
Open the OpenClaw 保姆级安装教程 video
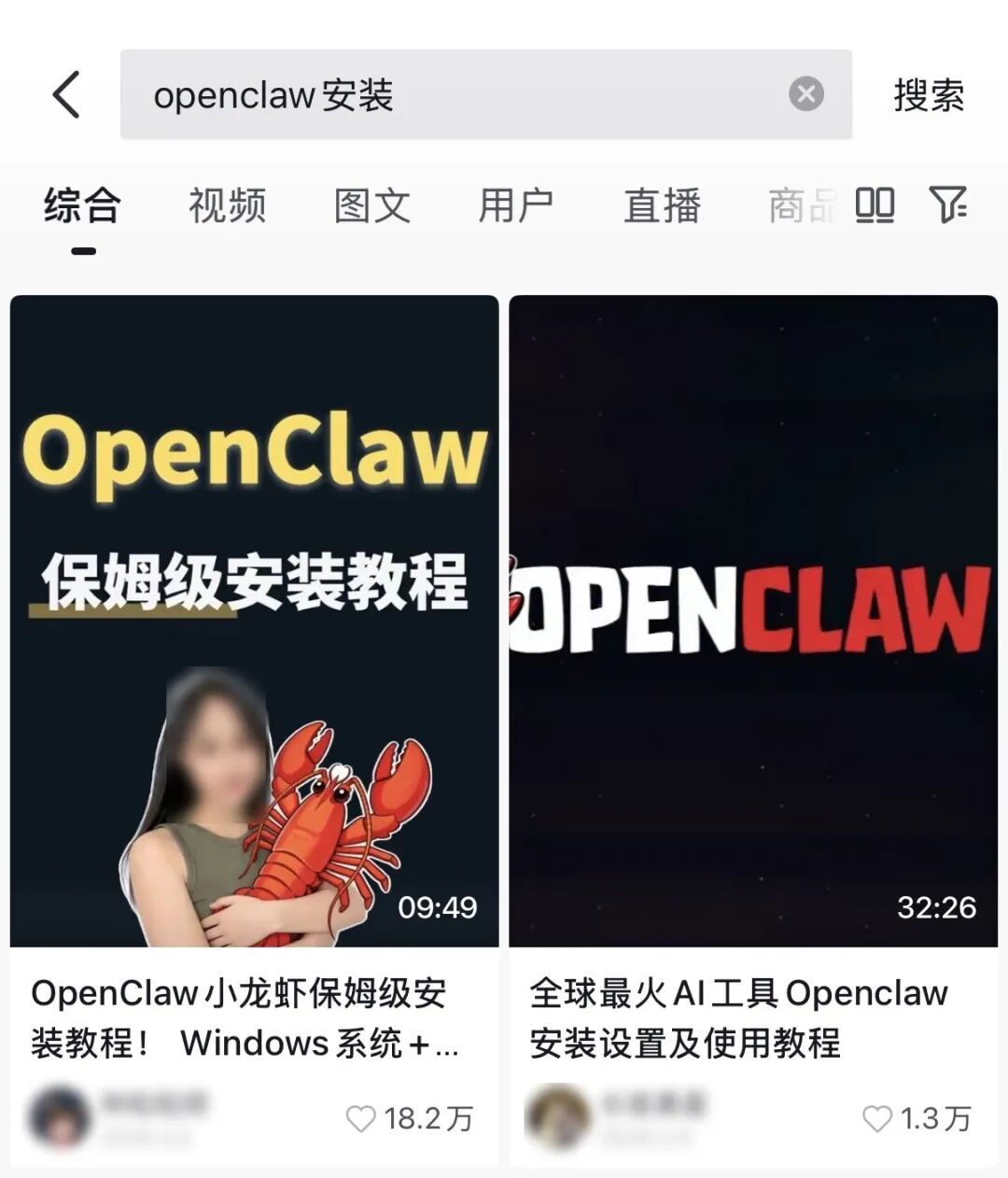click(x=254, y=621)
